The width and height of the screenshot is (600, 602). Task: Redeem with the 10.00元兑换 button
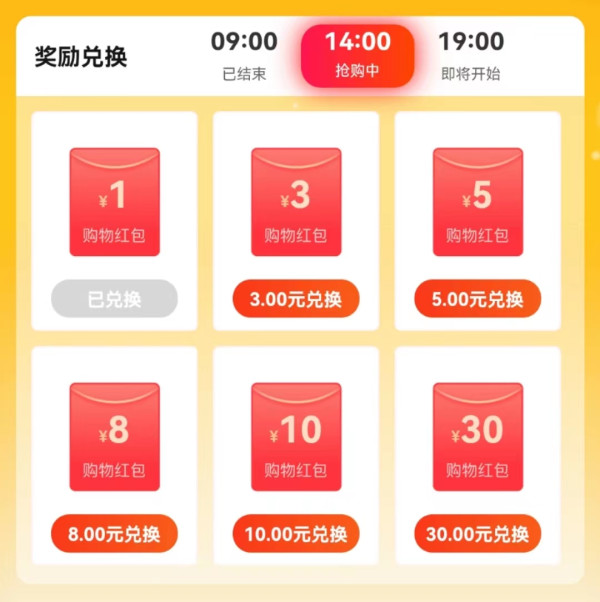(x=296, y=534)
